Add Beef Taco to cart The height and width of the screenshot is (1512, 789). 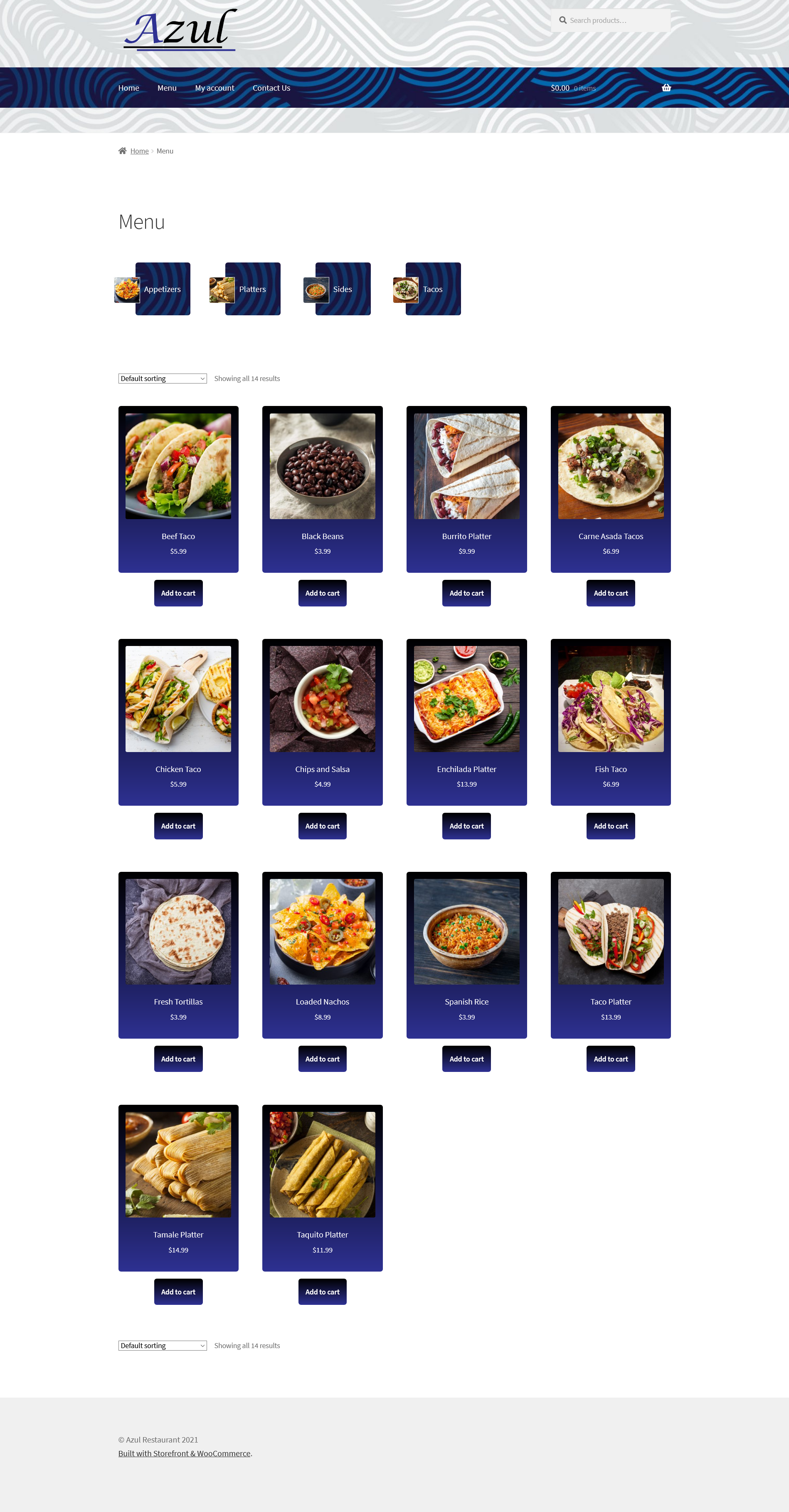tap(178, 593)
